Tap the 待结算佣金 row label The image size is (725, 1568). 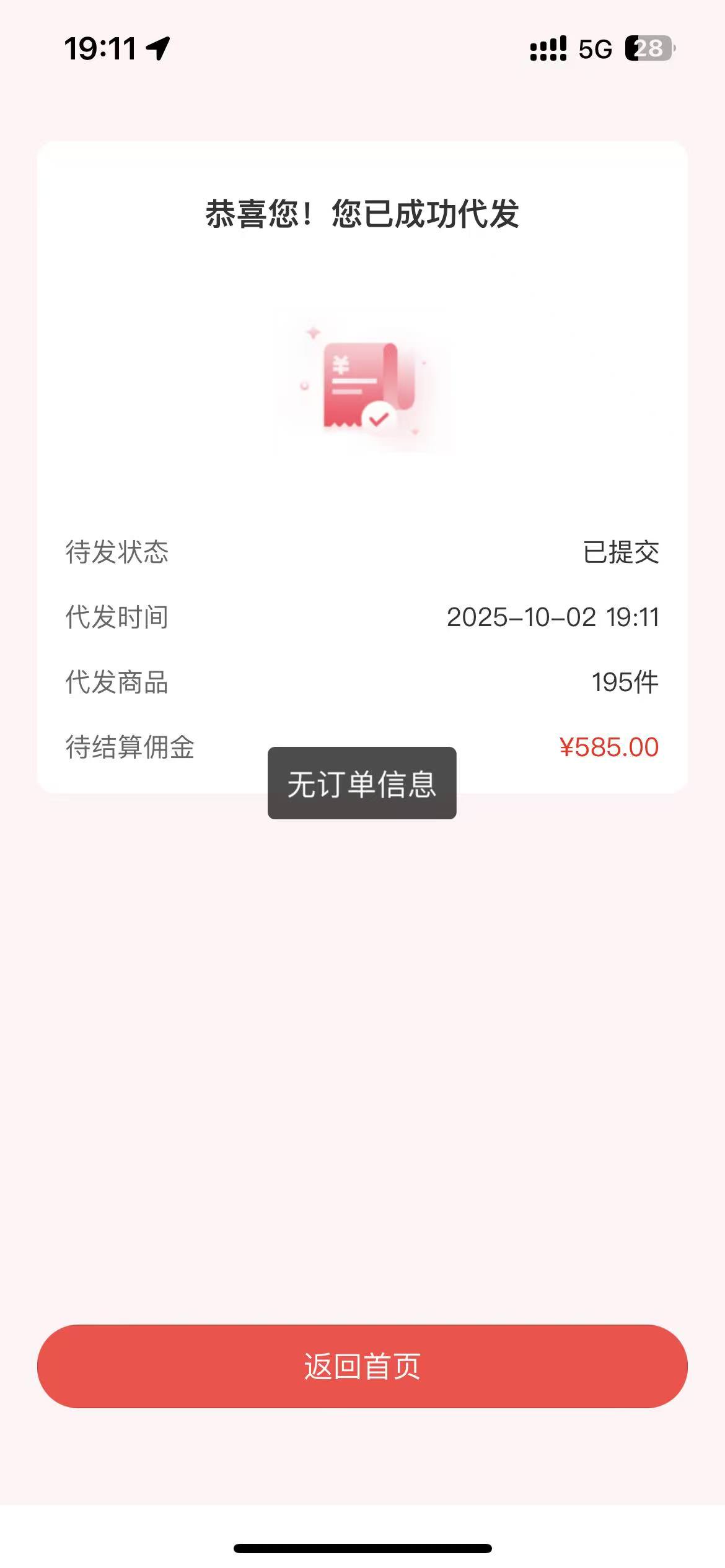coord(129,747)
